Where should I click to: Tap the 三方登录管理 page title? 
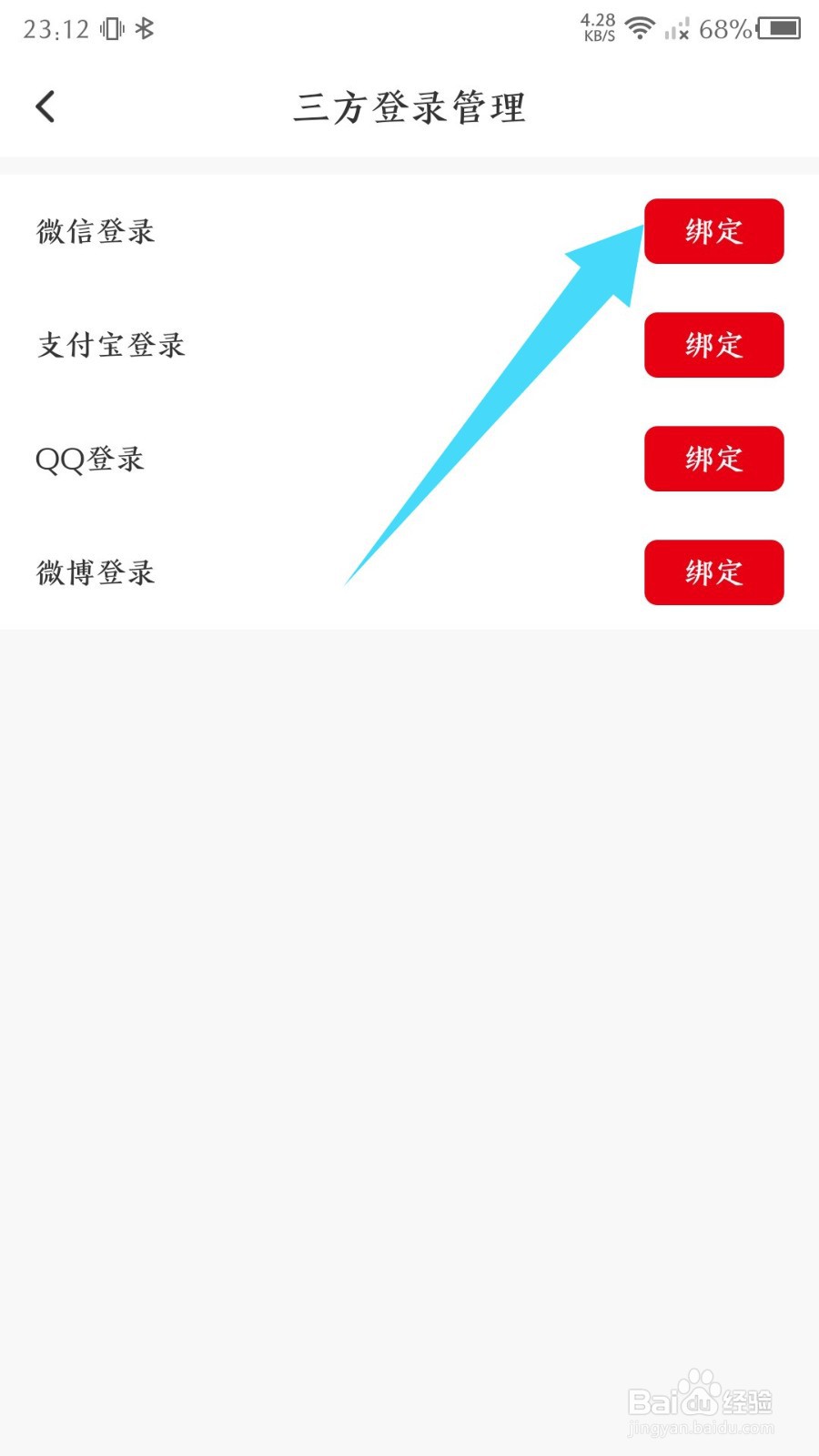[411, 106]
